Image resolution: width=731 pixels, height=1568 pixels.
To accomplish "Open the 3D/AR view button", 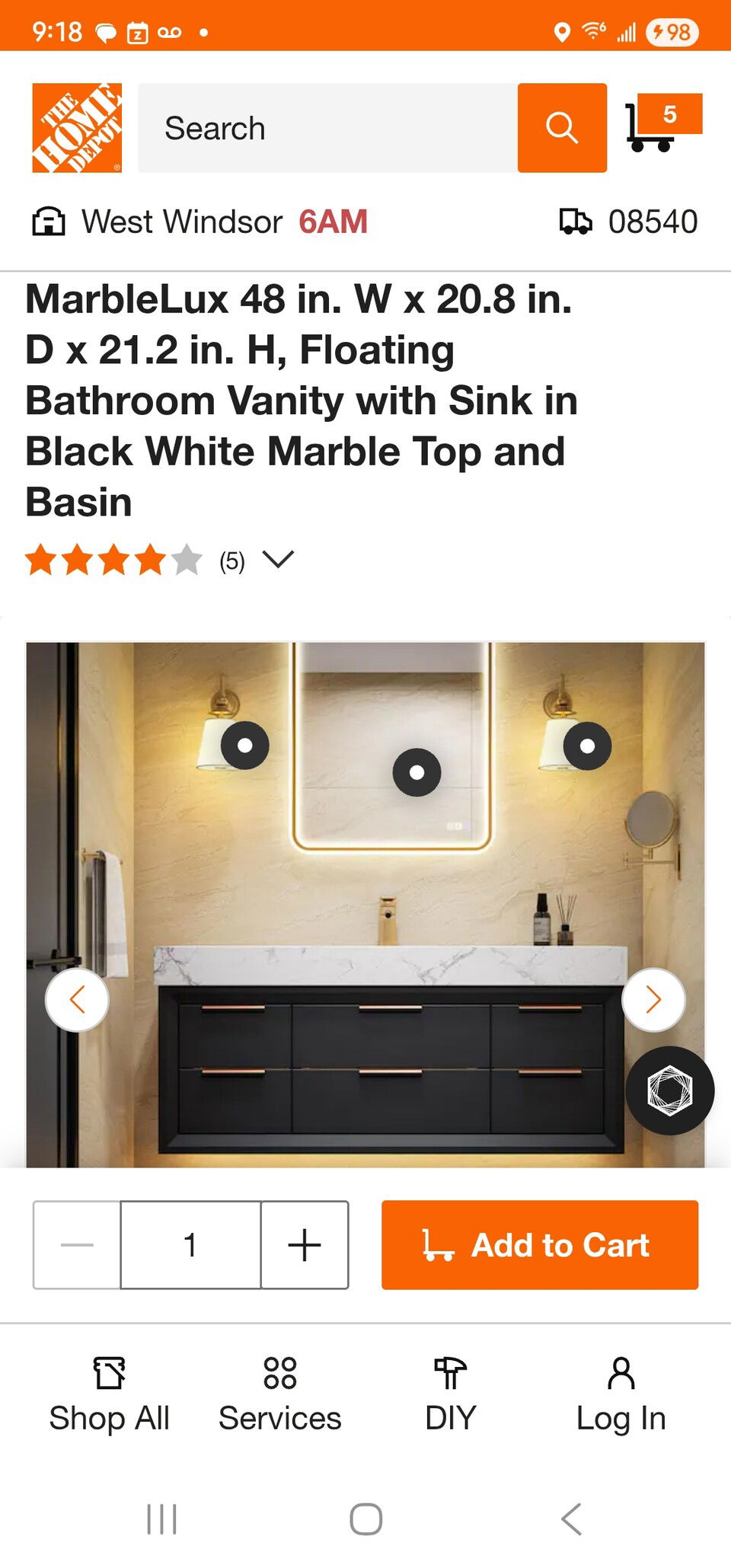I will point(669,1091).
